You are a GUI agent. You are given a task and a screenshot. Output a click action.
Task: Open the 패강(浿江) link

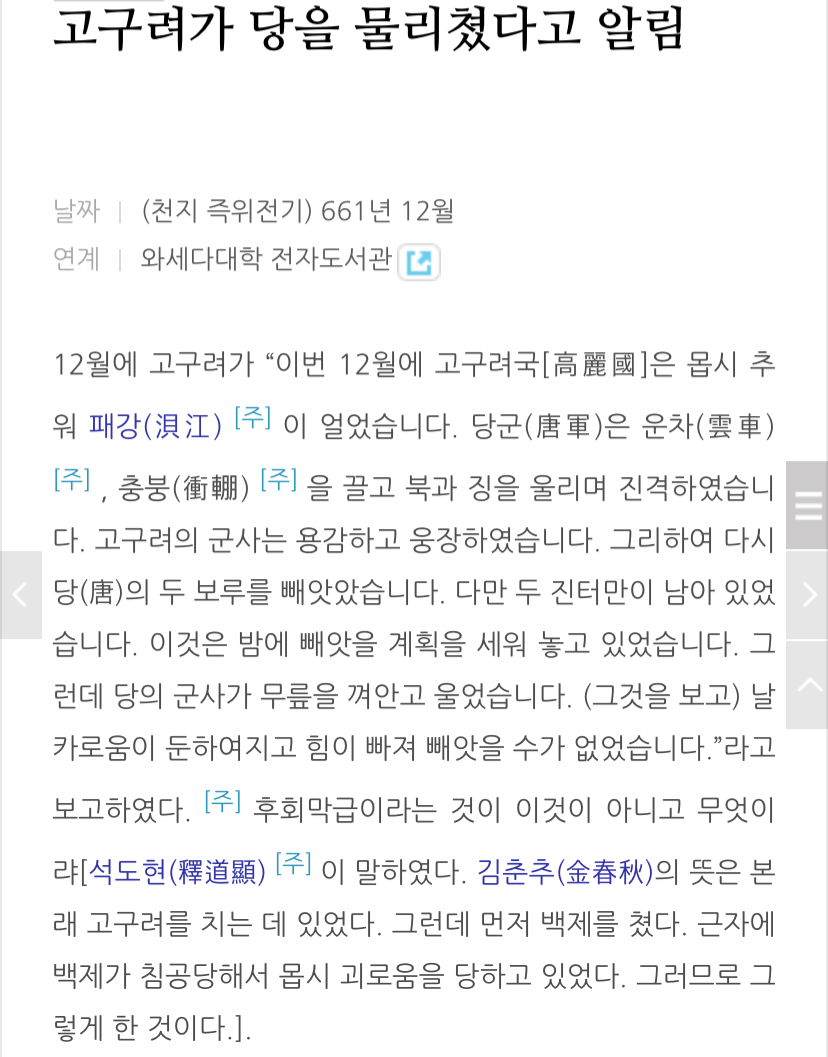(x=155, y=426)
